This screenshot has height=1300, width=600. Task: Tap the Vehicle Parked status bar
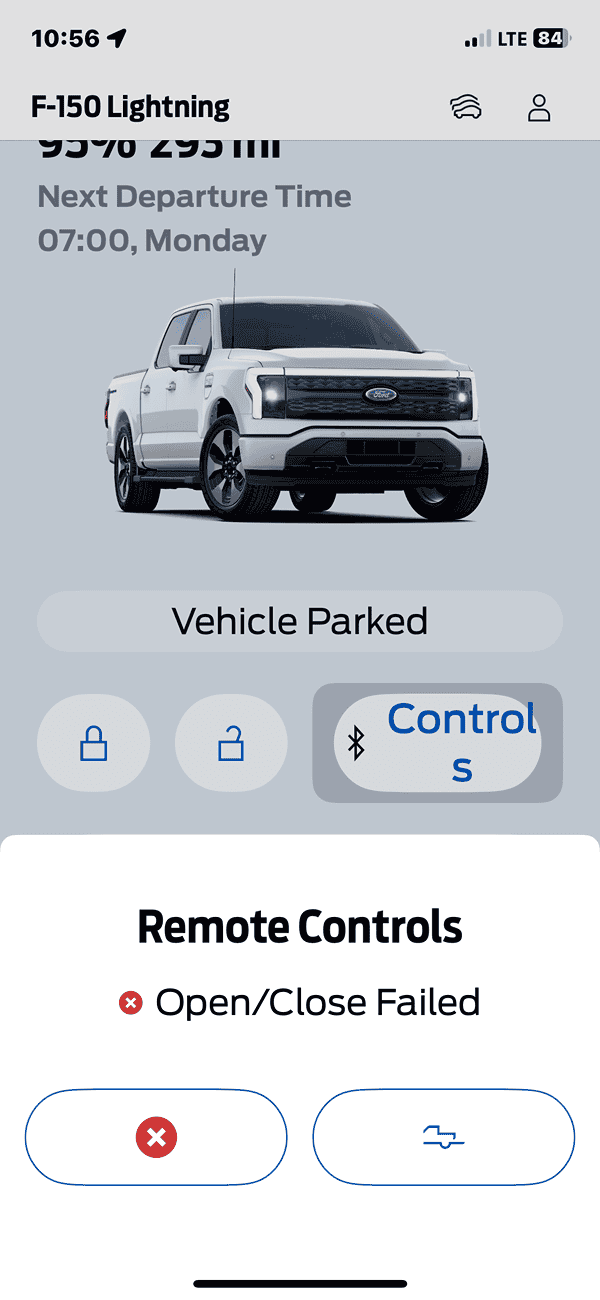point(300,621)
